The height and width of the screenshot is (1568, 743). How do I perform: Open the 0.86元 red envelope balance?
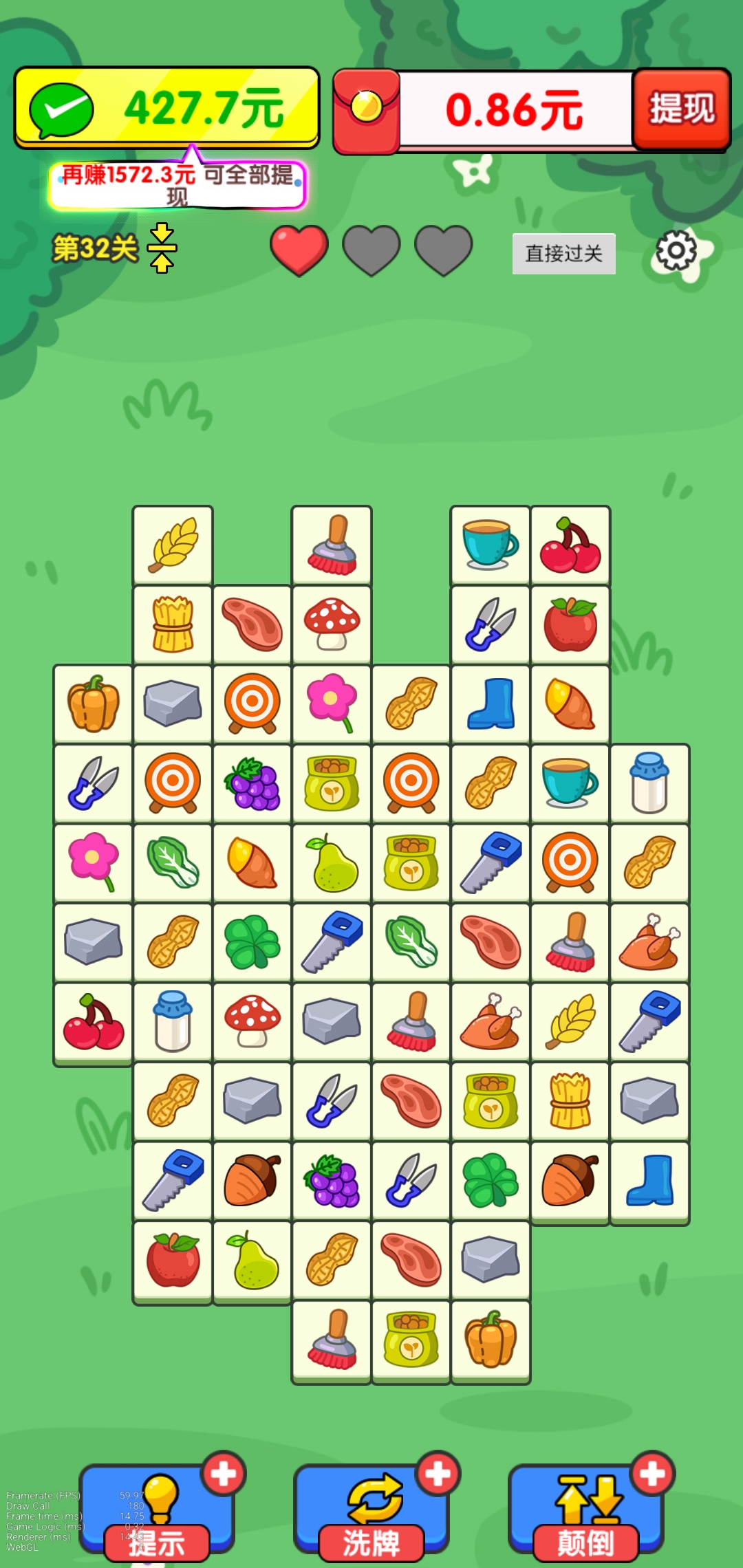tap(482, 110)
